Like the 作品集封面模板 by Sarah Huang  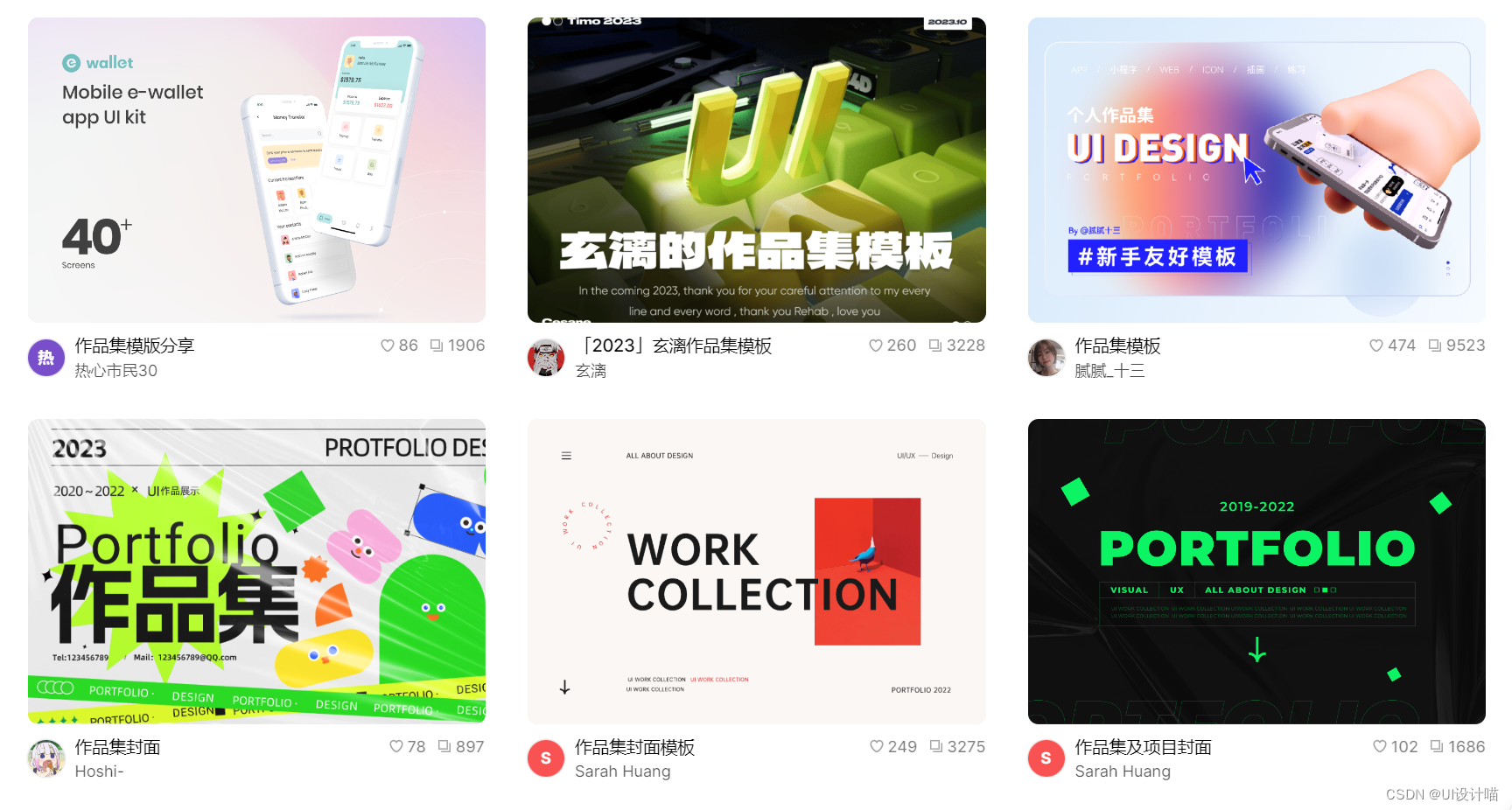point(877,746)
